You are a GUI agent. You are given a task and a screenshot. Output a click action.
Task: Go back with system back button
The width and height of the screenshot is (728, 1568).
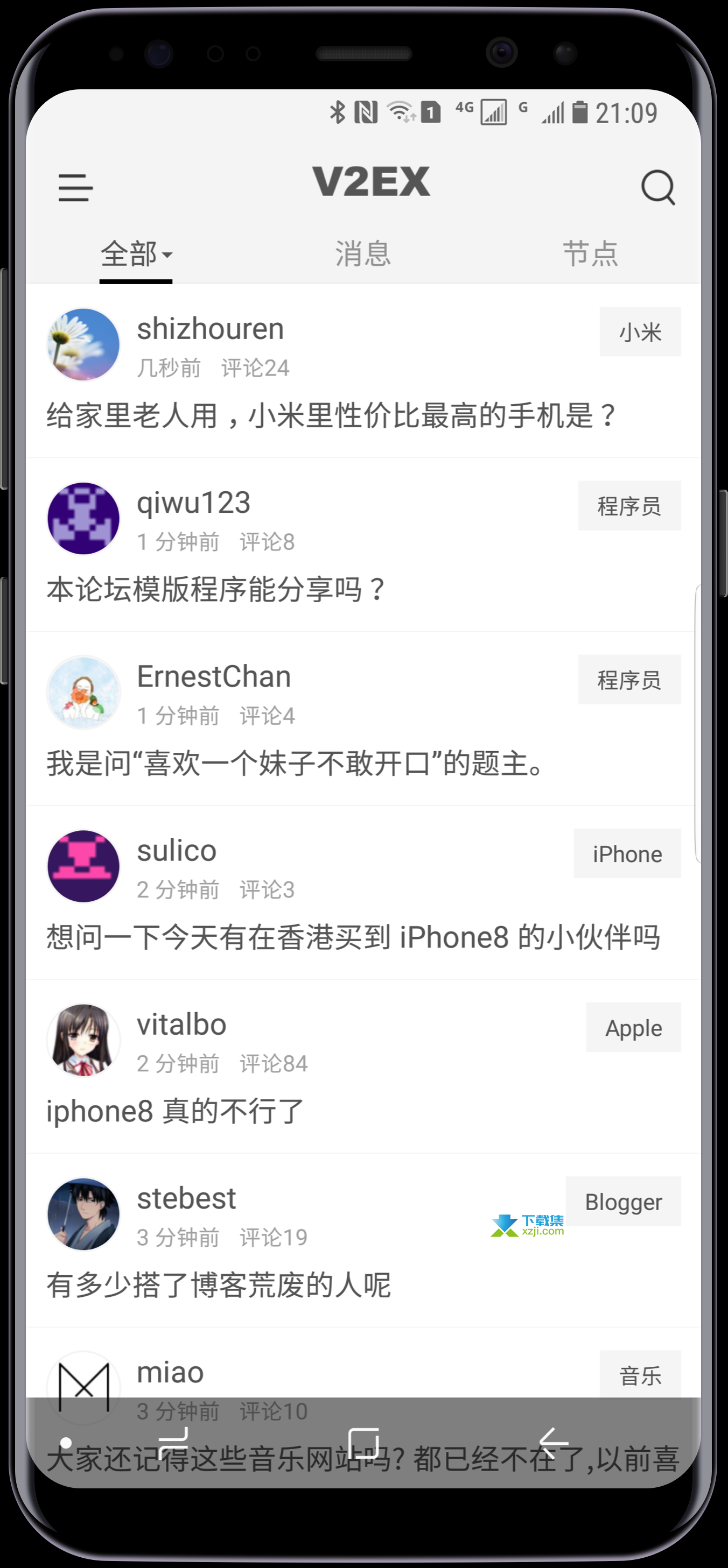(x=554, y=1444)
